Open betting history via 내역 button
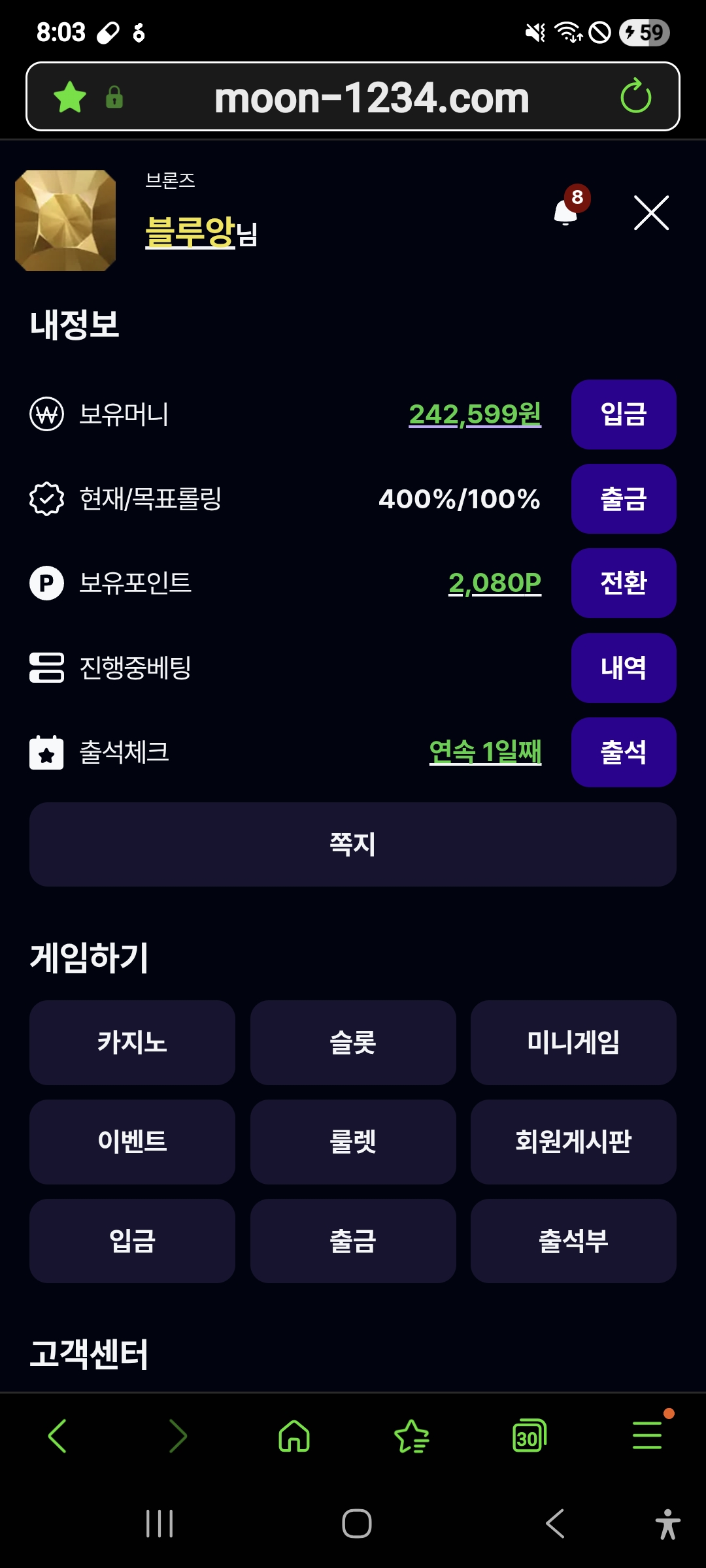The image size is (706, 1568). [x=623, y=668]
